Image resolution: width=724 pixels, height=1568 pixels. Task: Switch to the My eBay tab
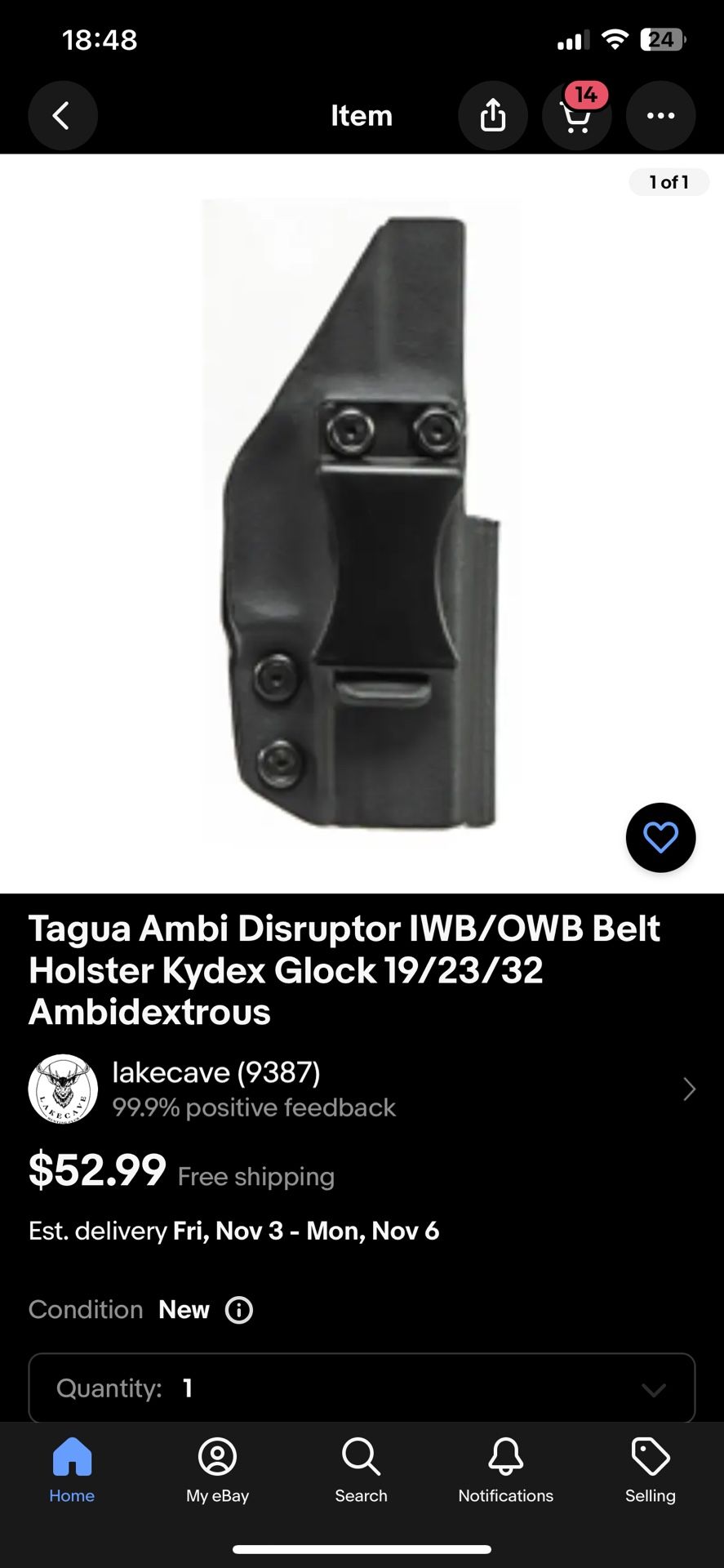pyautogui.click(x=217, y=1471)
